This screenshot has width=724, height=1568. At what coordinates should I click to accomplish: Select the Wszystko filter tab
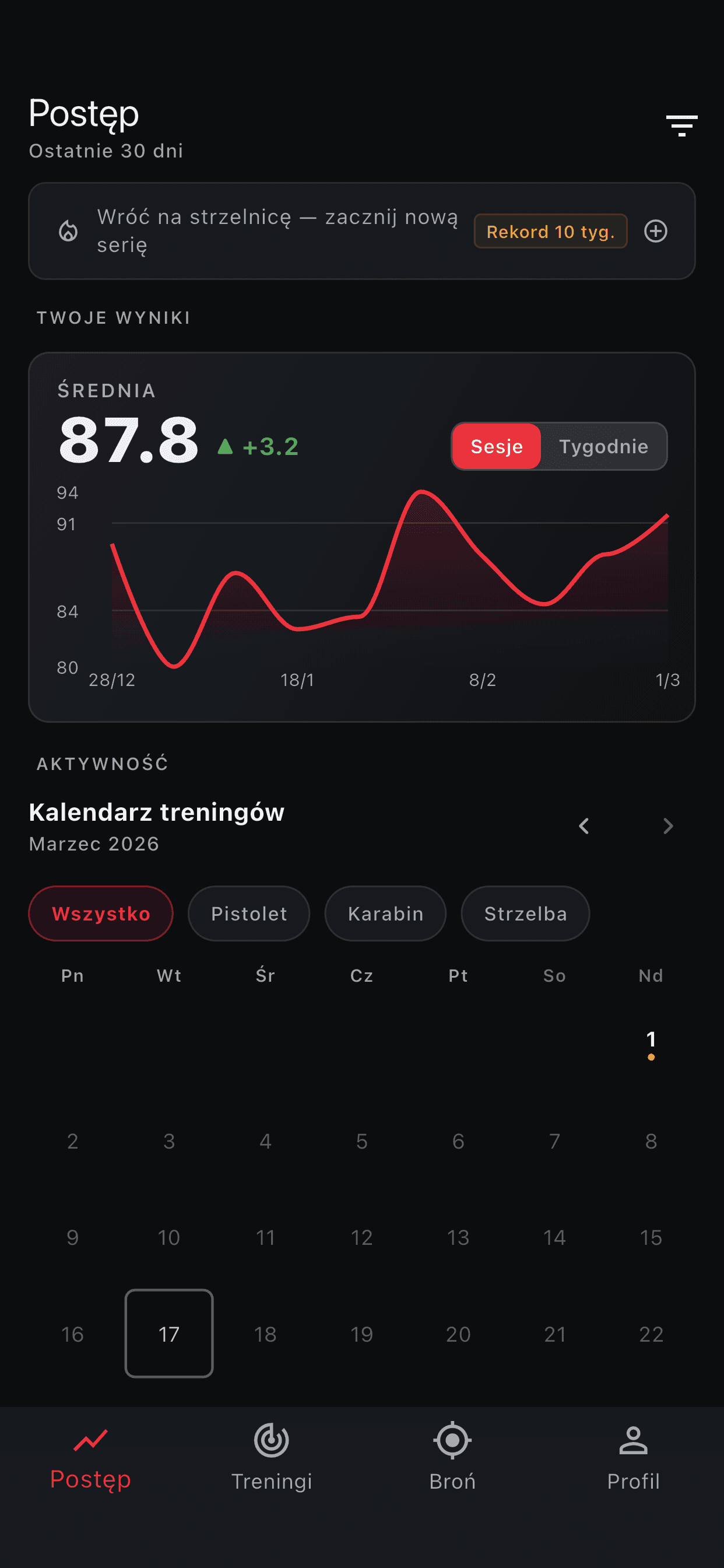100,913
